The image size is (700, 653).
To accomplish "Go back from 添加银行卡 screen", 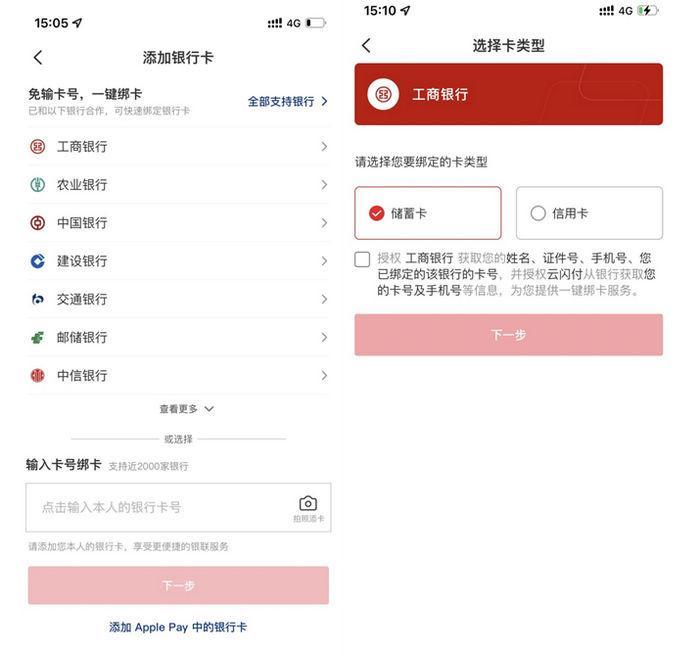I will [x=38, y=58].
